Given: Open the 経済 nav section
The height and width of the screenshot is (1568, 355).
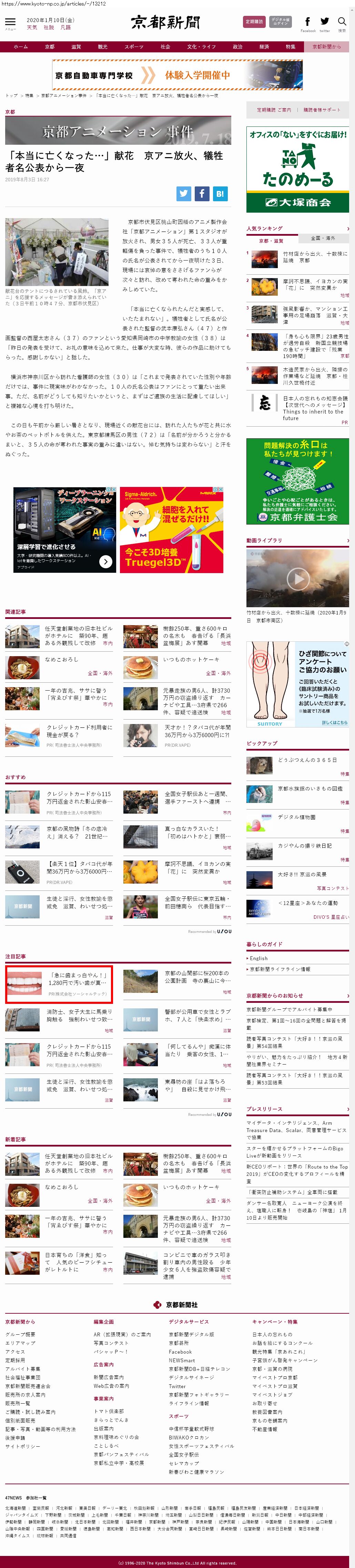Looking at the screenshot, I should pyautogui.click(x=264, y=46).
